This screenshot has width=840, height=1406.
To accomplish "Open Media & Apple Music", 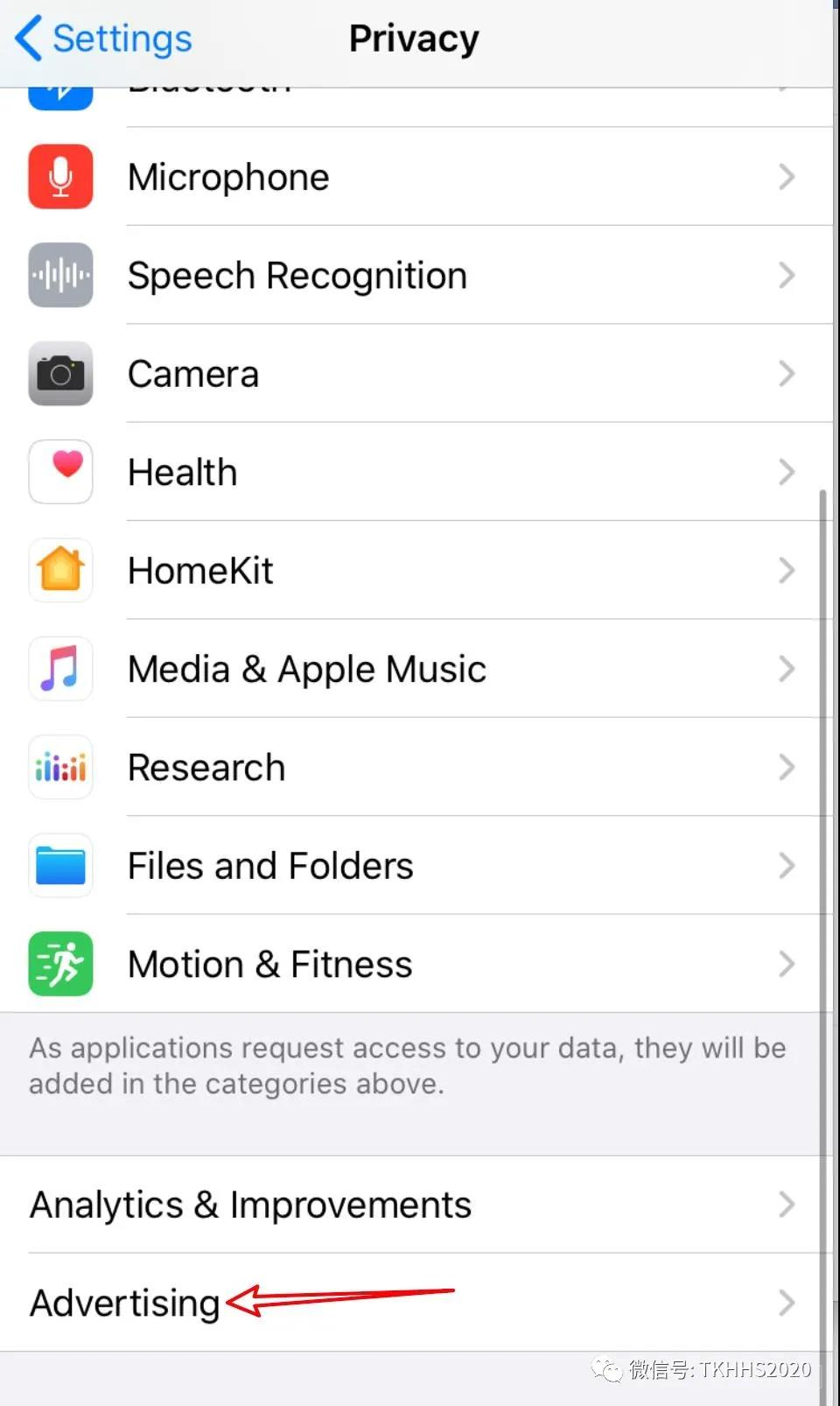I will 416,669.
